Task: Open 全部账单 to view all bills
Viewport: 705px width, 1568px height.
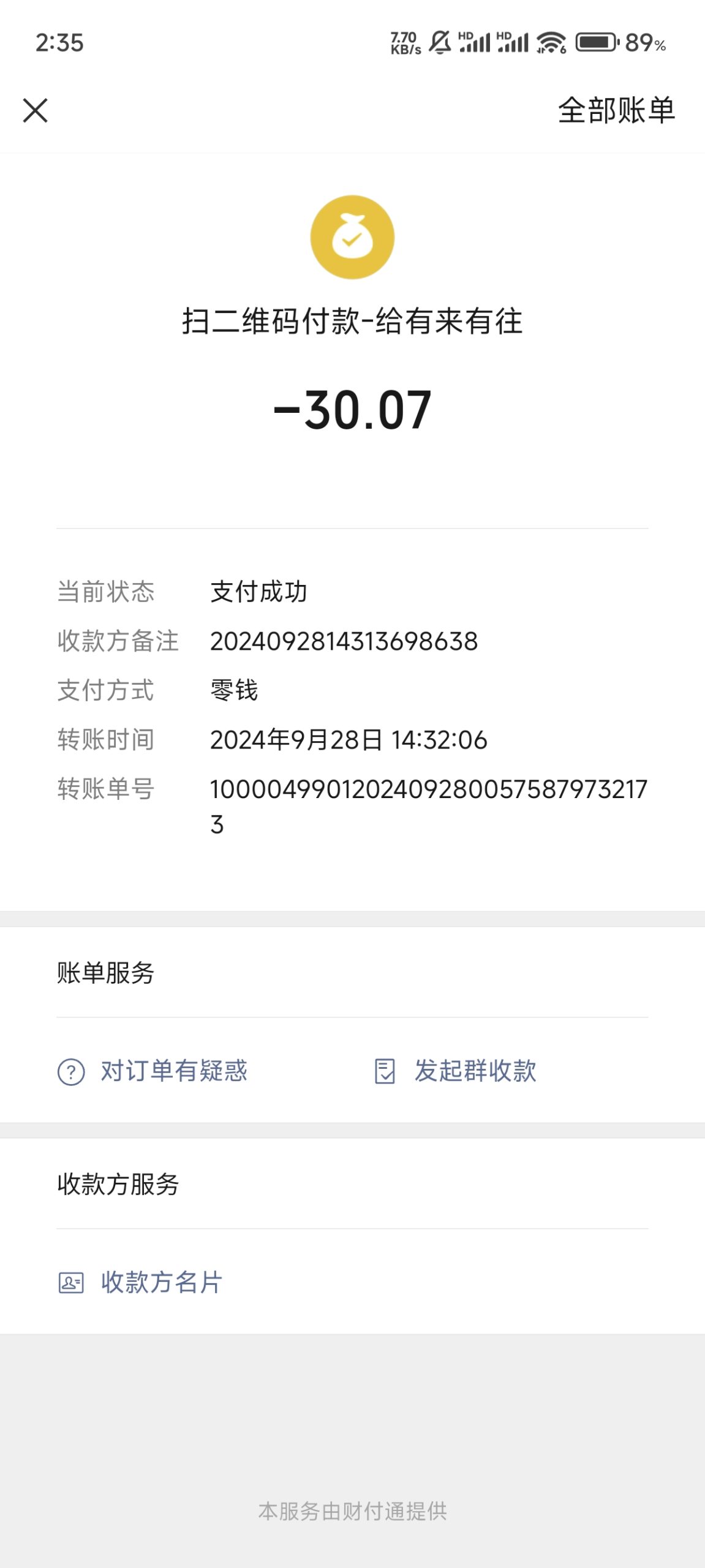Action: click(616, 111)
